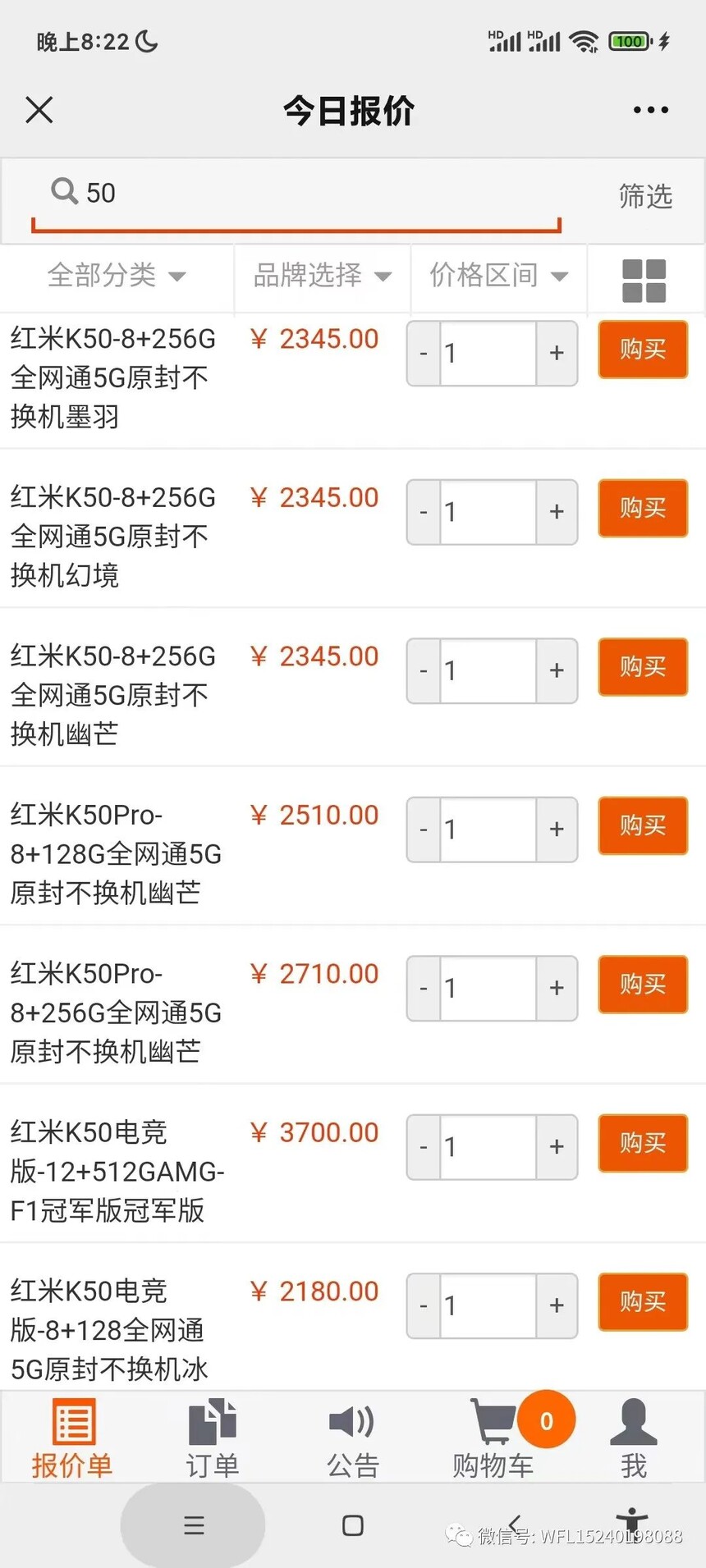Viewport: 706px width, 1568px height.
Task: Tap the search field containing 50
Action: [296, 195]
